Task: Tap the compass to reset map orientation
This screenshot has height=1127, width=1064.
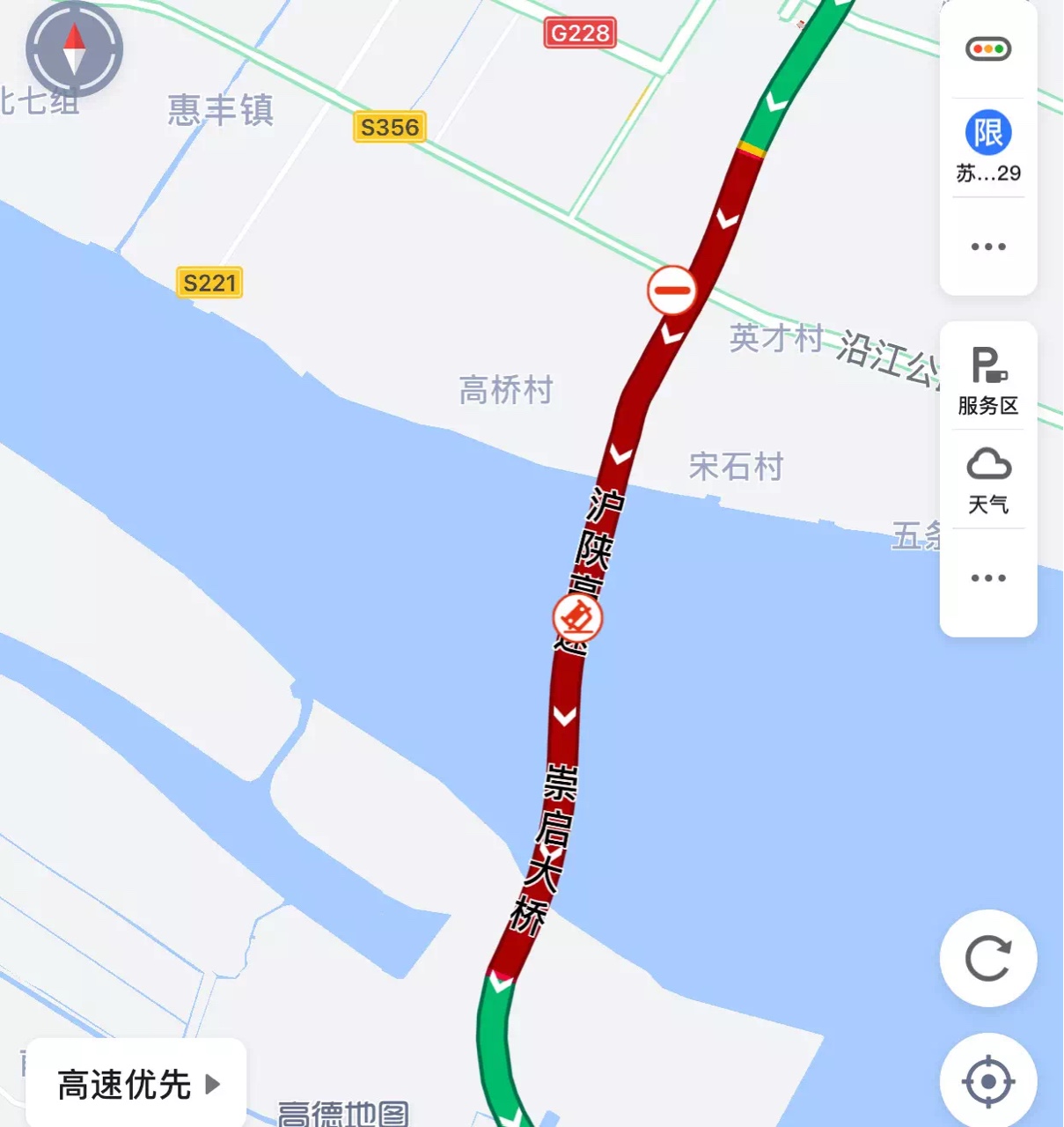Action: pyautogui.click(x=74, y=48)
